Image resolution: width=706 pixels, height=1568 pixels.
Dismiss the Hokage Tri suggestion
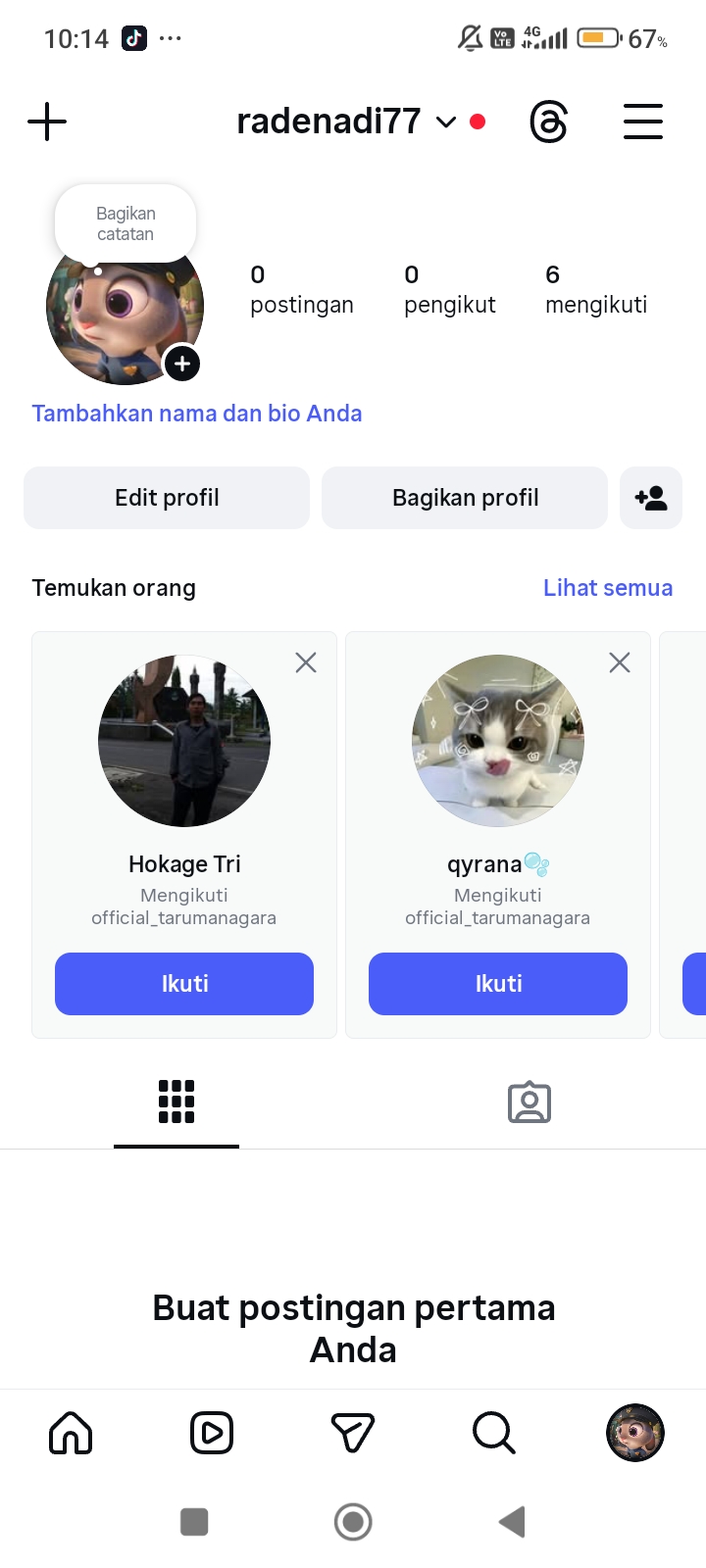(306, 663)
